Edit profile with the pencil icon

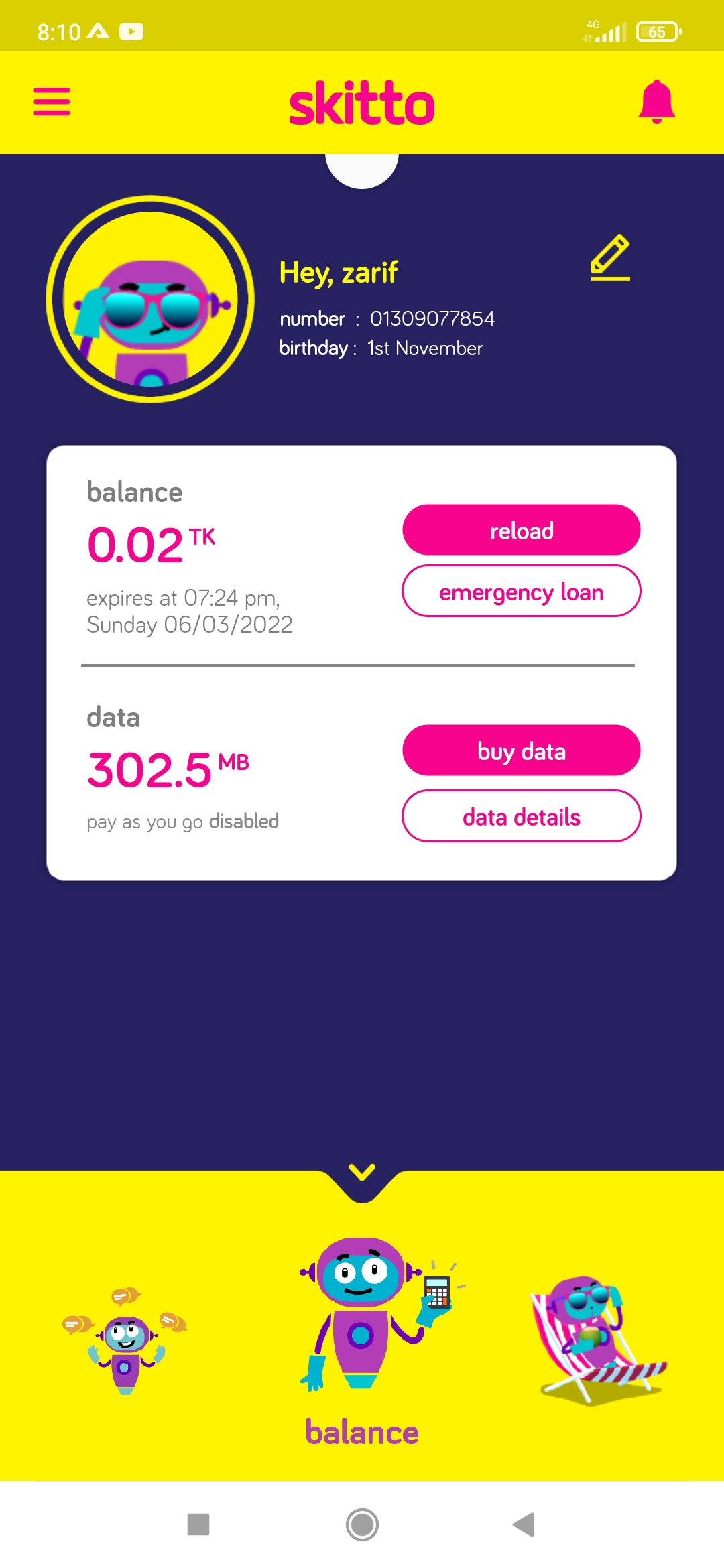click(610, 257)
